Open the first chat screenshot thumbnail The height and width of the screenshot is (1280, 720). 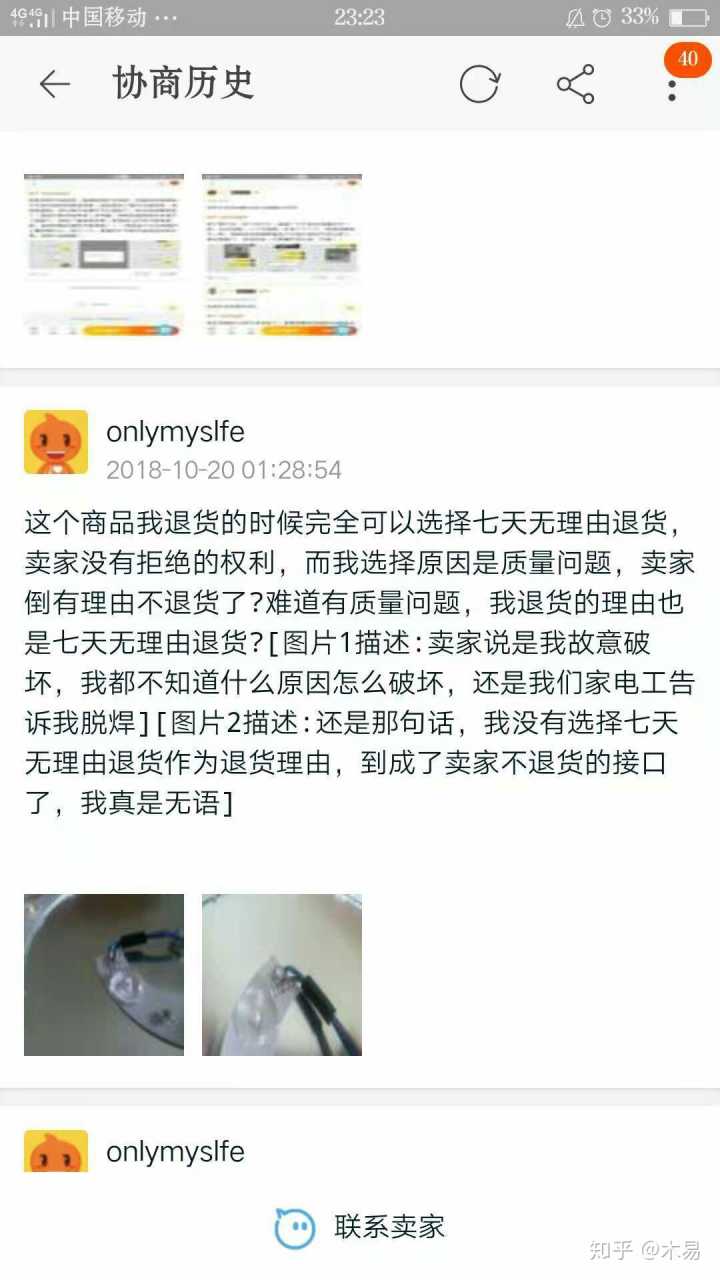click(x=104, y=255)
